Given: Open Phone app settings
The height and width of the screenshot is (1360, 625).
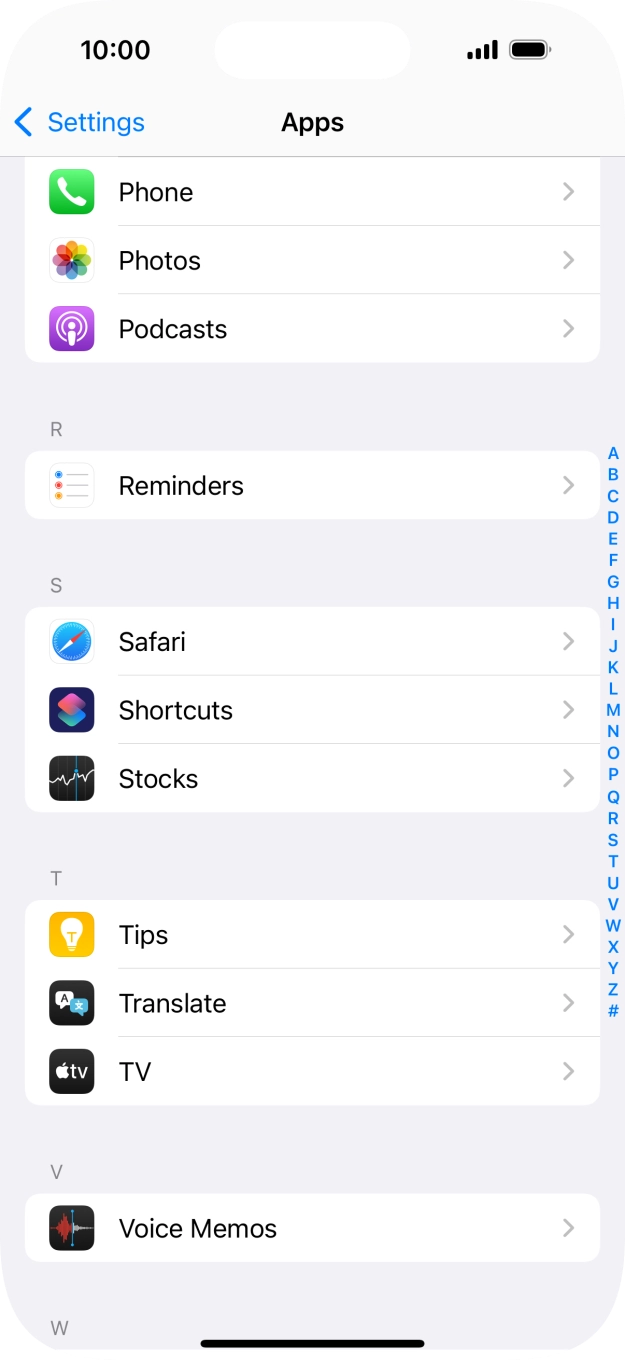Looking at the screenshot, I should [312, 192].
